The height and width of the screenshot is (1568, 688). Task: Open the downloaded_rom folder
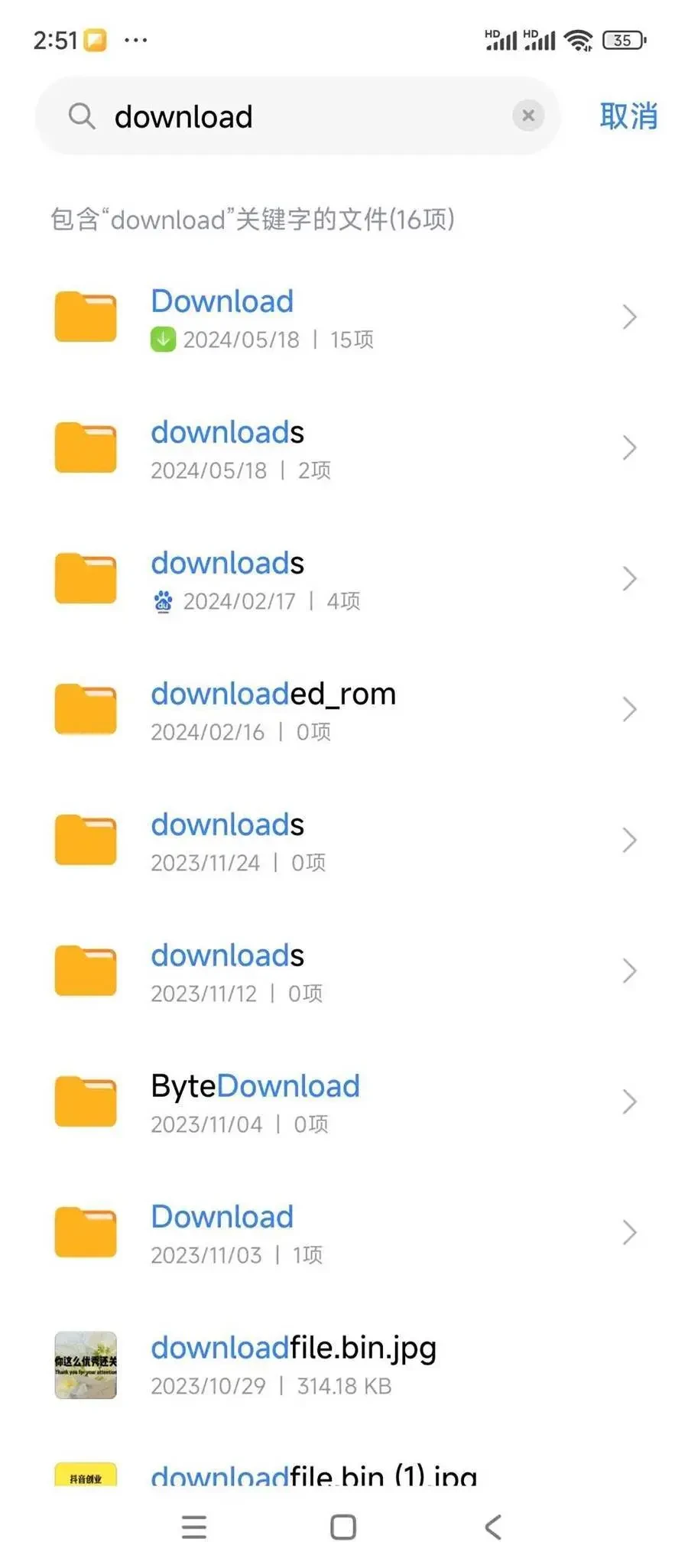tap(344, 710)
